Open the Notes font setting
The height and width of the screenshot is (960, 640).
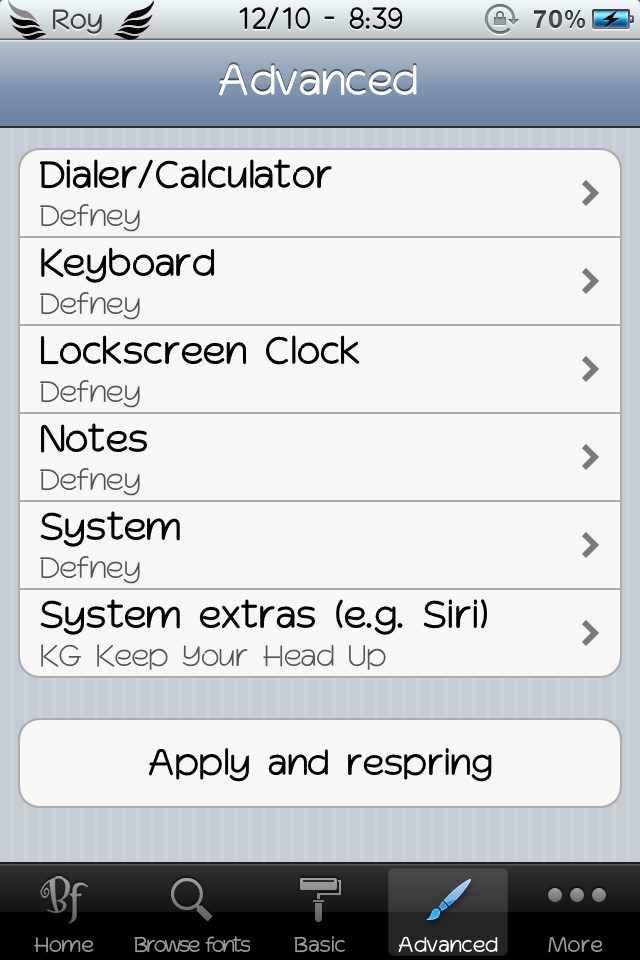[x=320, y=457]
